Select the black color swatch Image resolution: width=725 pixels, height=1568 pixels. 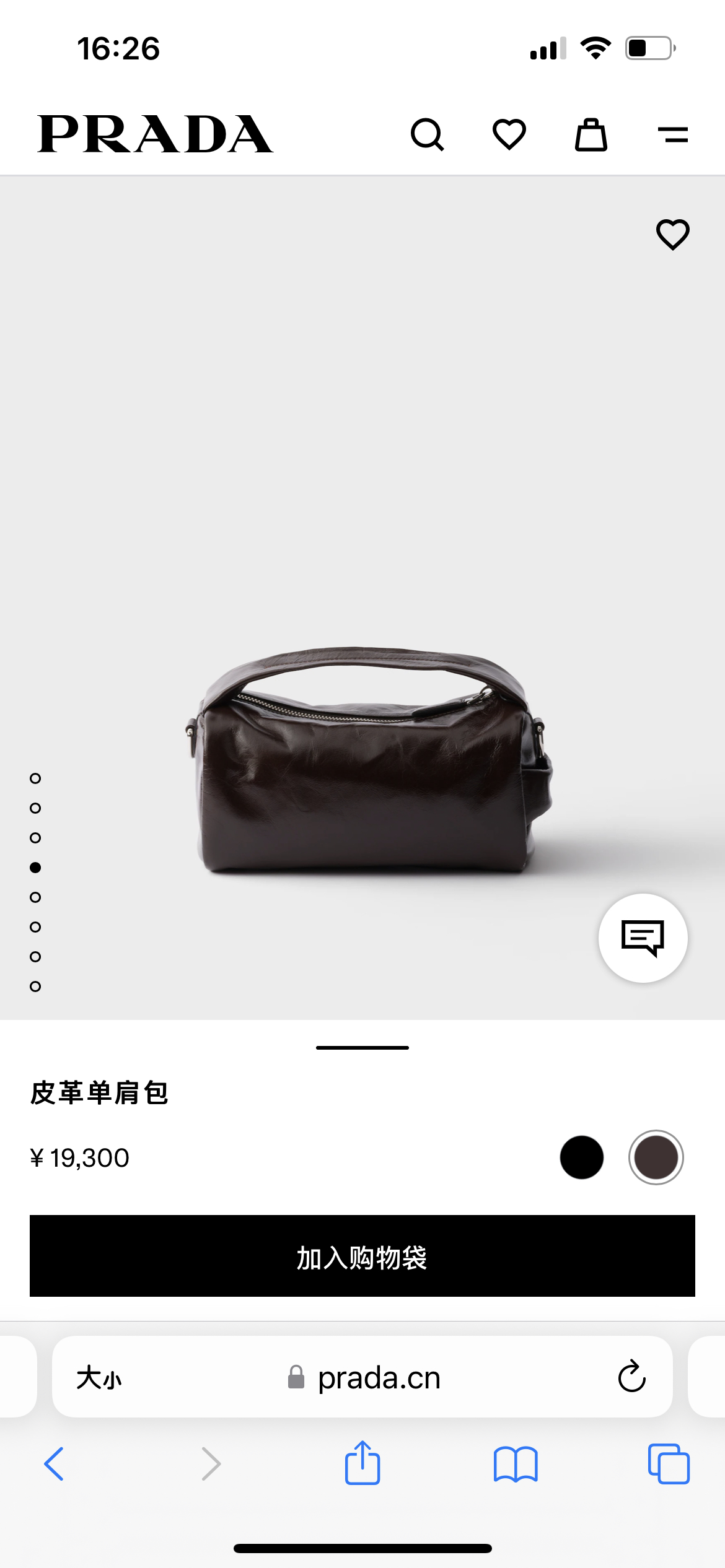click(581, 1157)
